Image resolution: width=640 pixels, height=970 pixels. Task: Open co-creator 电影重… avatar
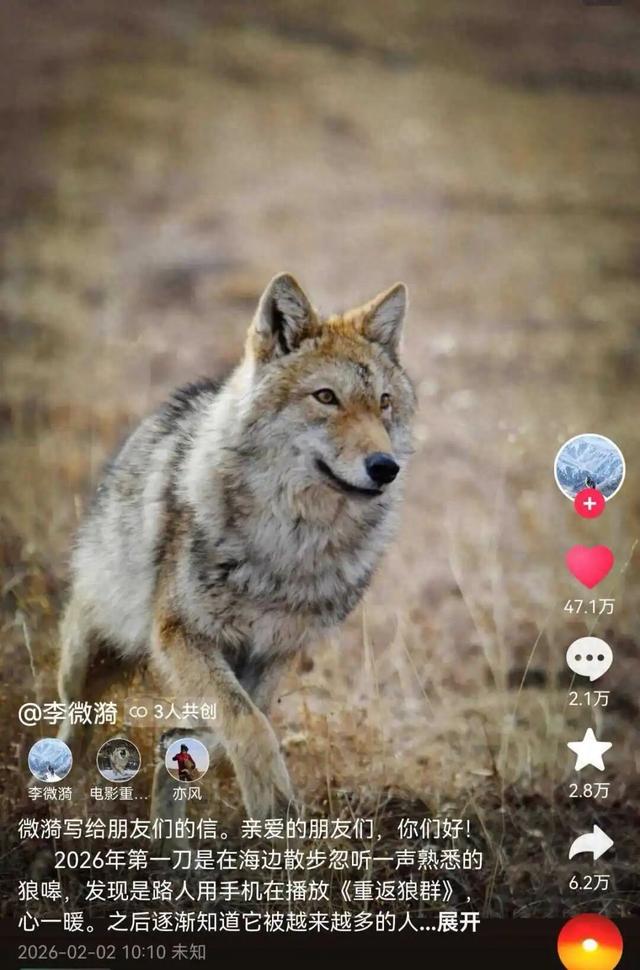118,760
